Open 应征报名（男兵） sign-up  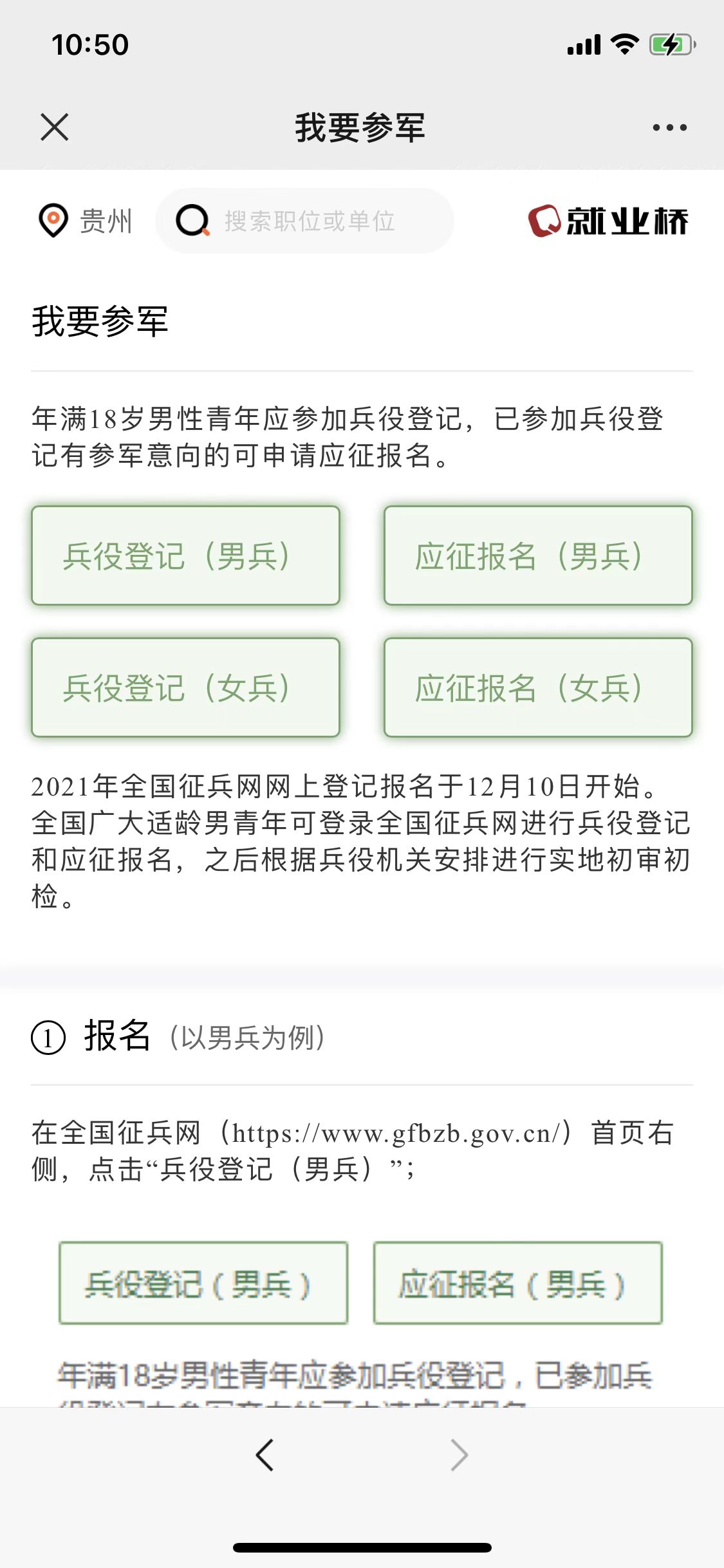[x=538, y=555]
